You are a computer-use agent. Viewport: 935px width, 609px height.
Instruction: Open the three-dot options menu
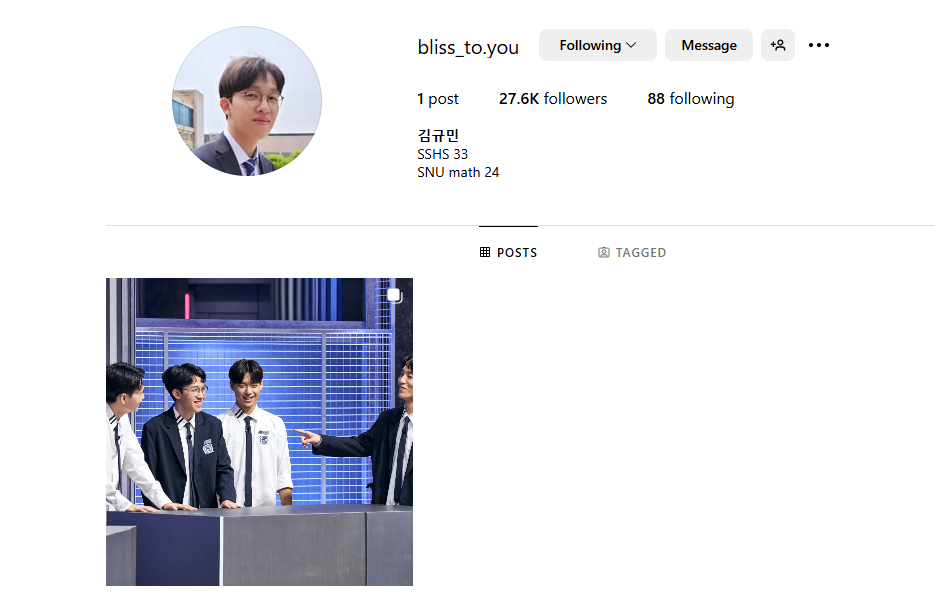pyautogui.click(x=818, y=45)
